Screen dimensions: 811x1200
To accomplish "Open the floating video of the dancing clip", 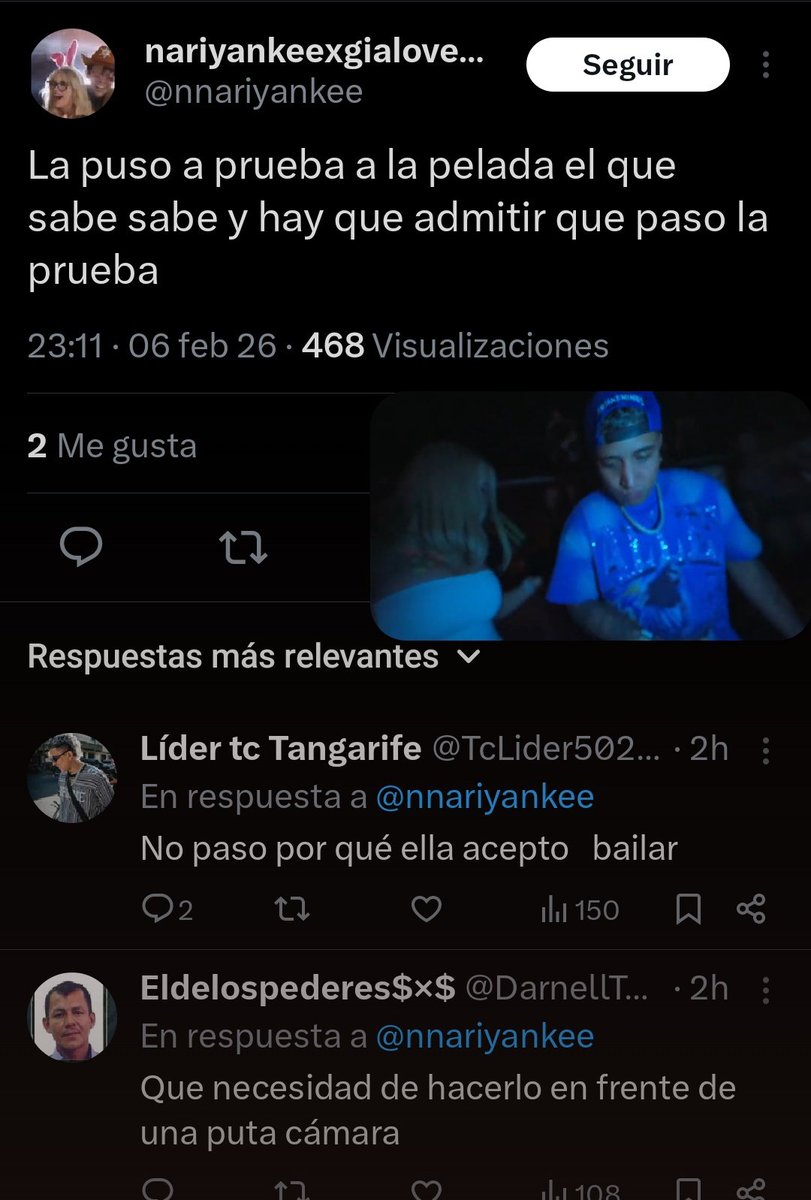I will coord(590,515).
